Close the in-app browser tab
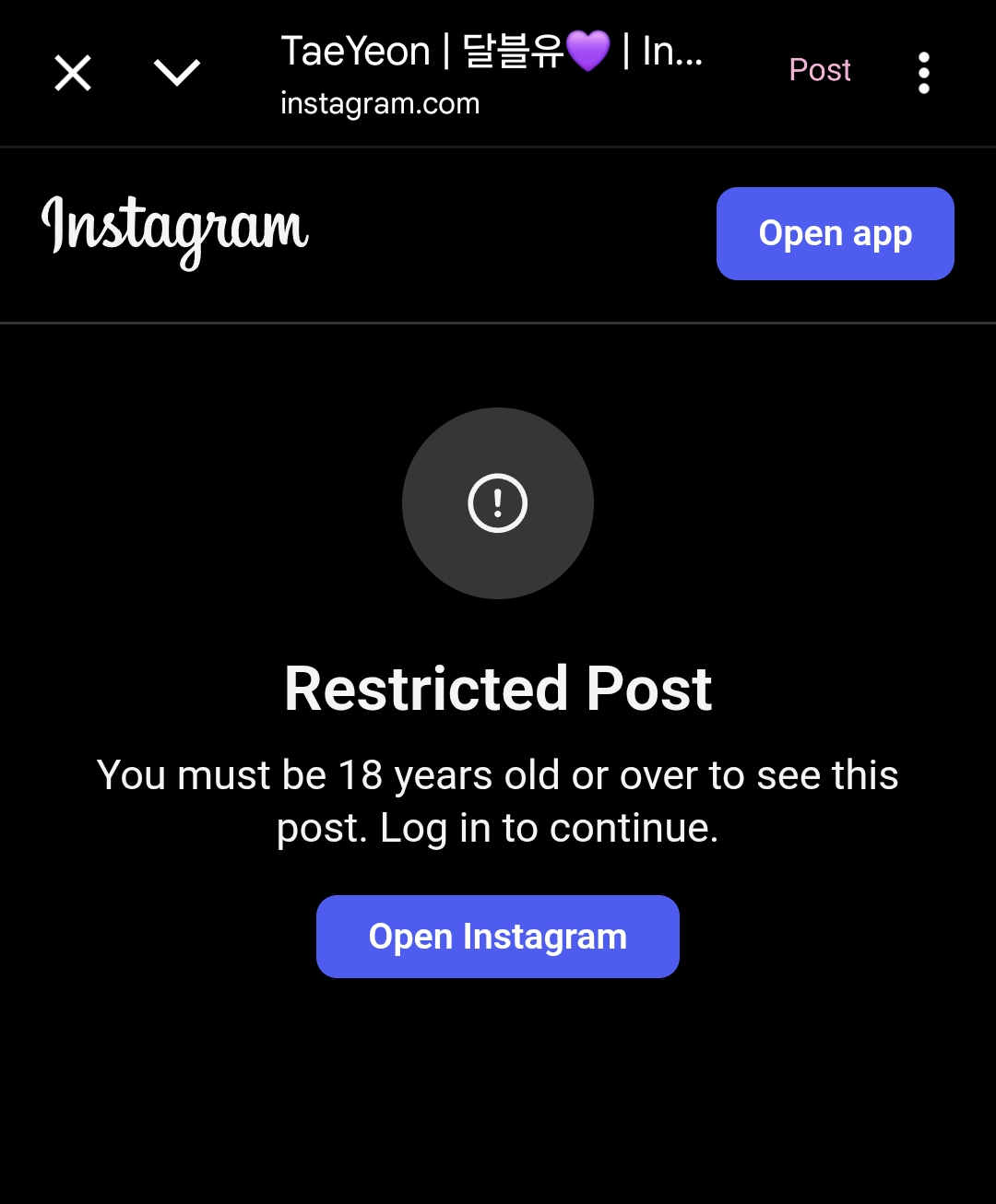 tap(73, 73)
